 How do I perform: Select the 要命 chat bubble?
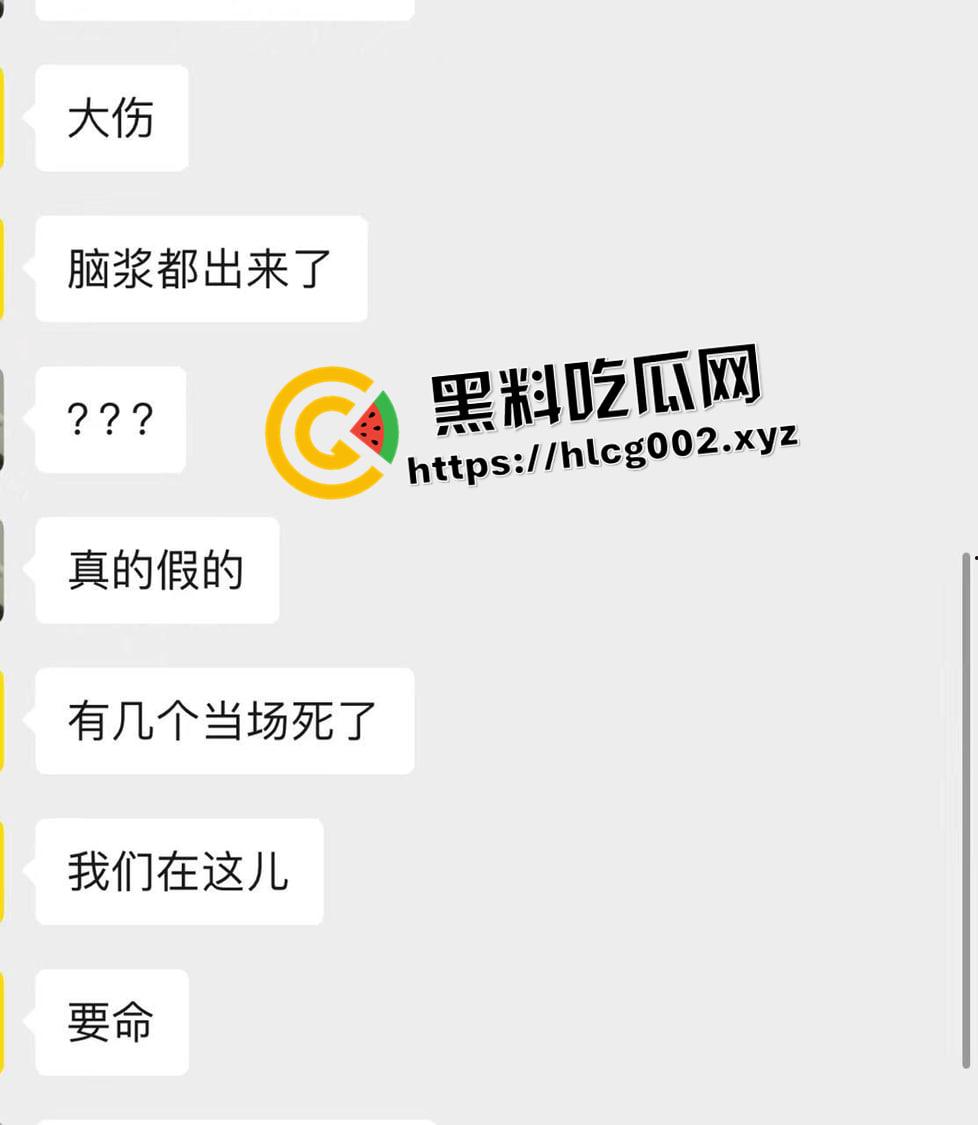tap(111, 1020)
